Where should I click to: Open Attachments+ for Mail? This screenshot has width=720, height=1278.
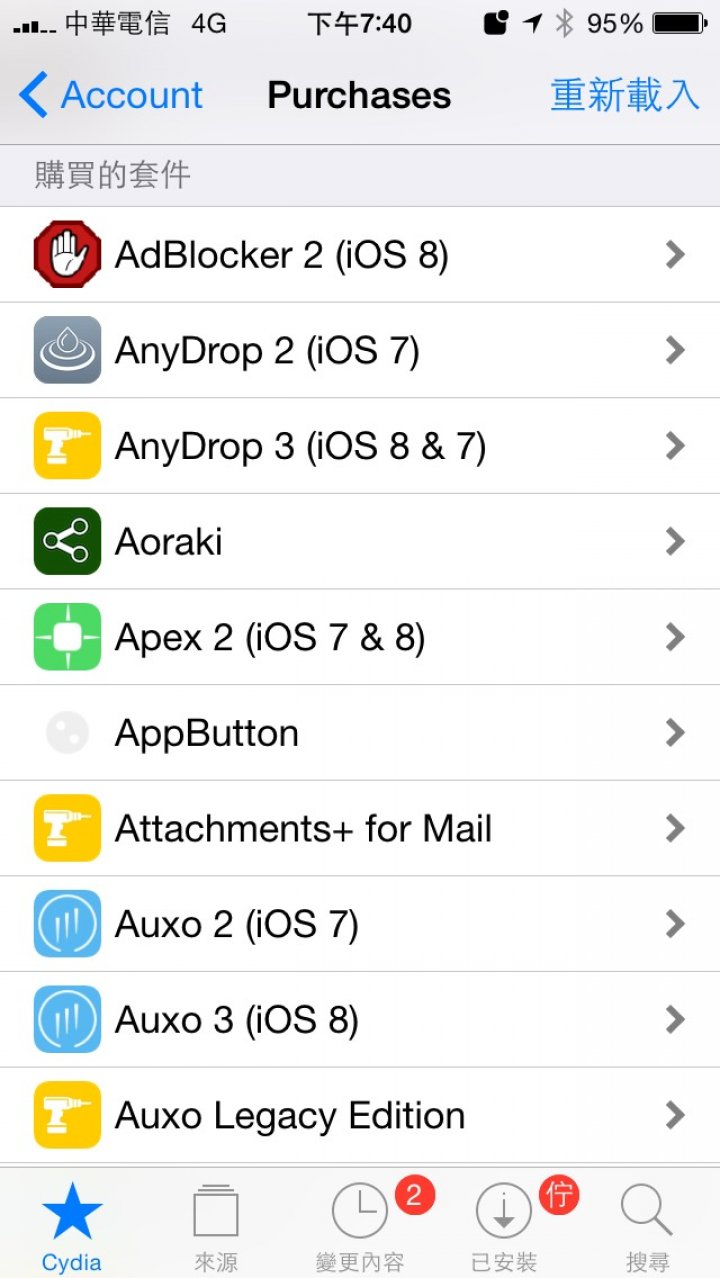click(360, 828)
